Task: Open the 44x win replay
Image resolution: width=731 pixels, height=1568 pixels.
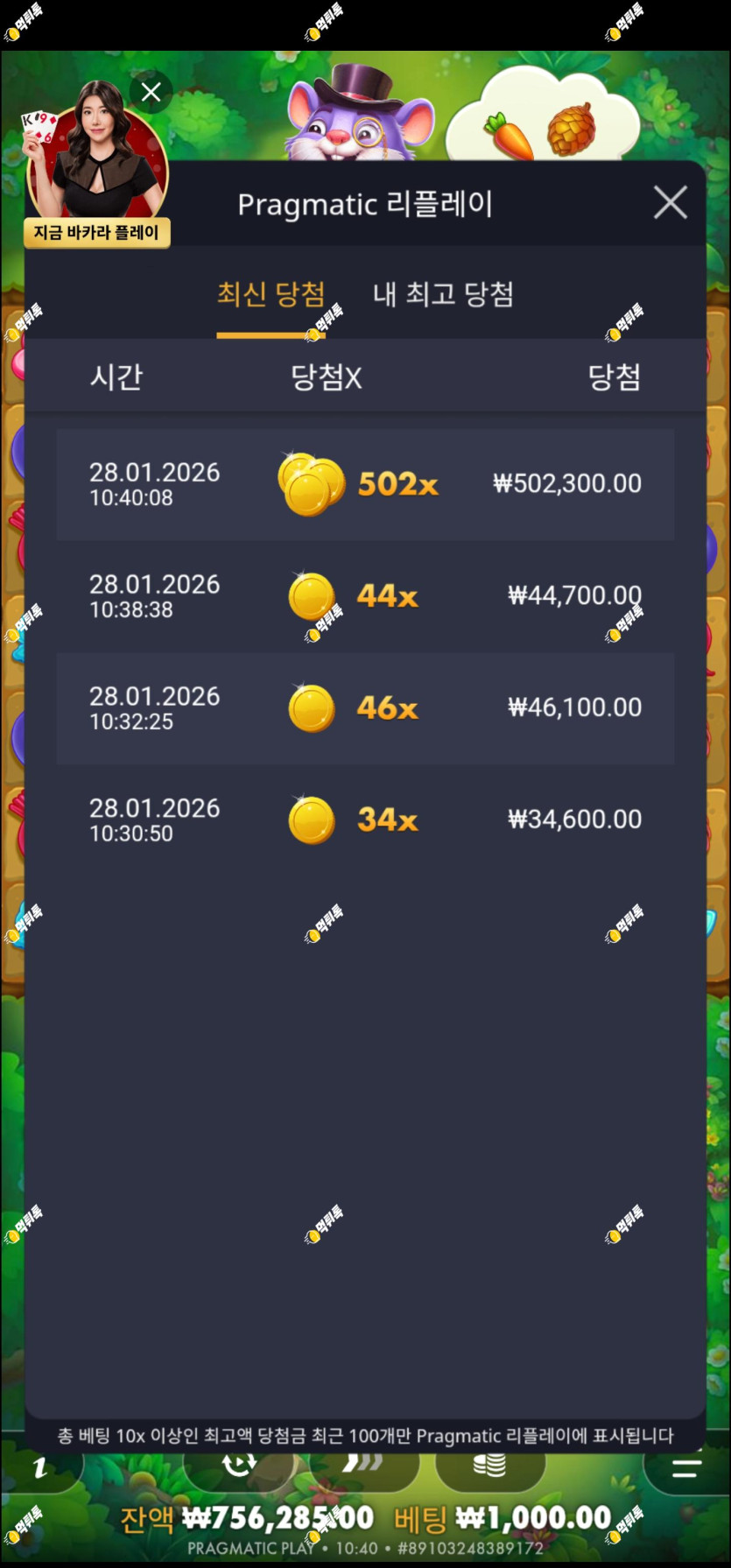Action: click(x=365, y=596)
